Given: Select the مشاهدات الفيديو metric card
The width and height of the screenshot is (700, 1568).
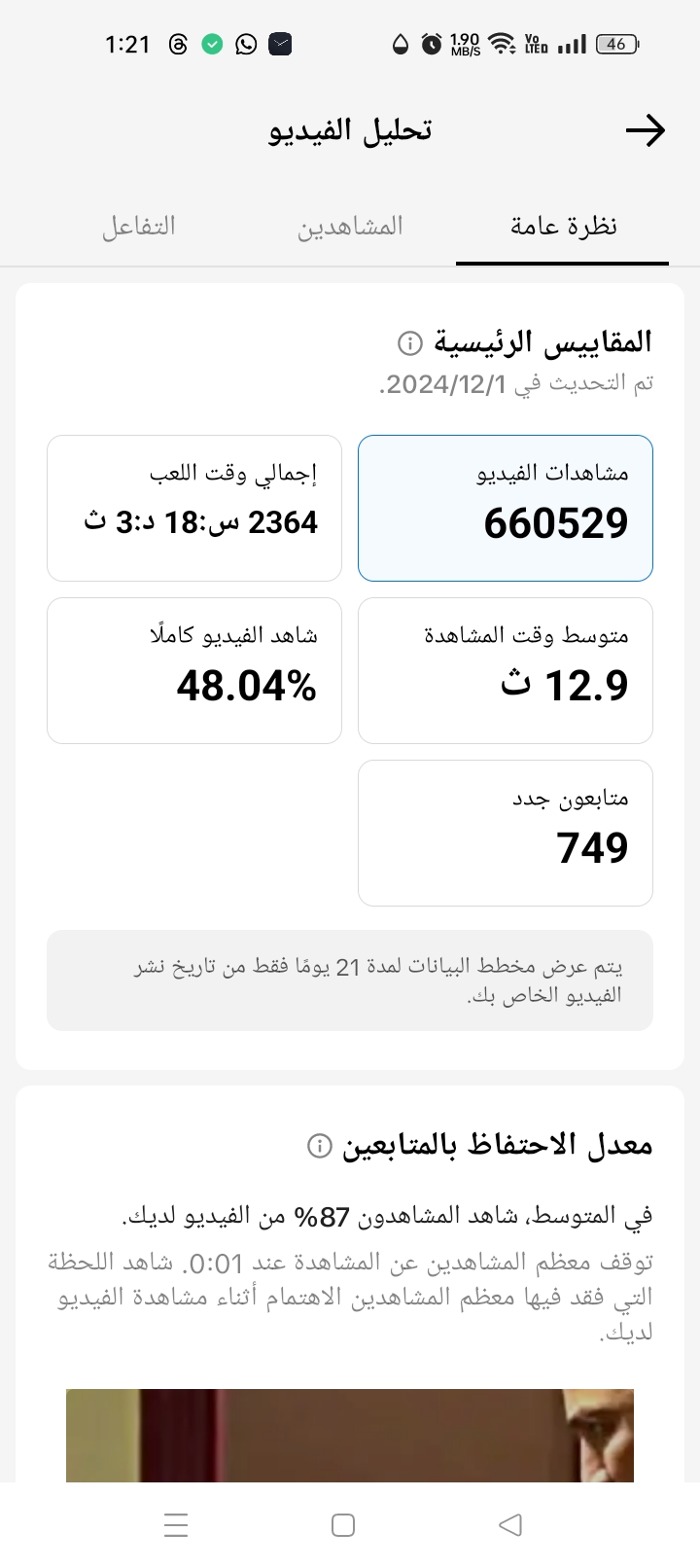Looking at the screenshot, I should [506, 508].
